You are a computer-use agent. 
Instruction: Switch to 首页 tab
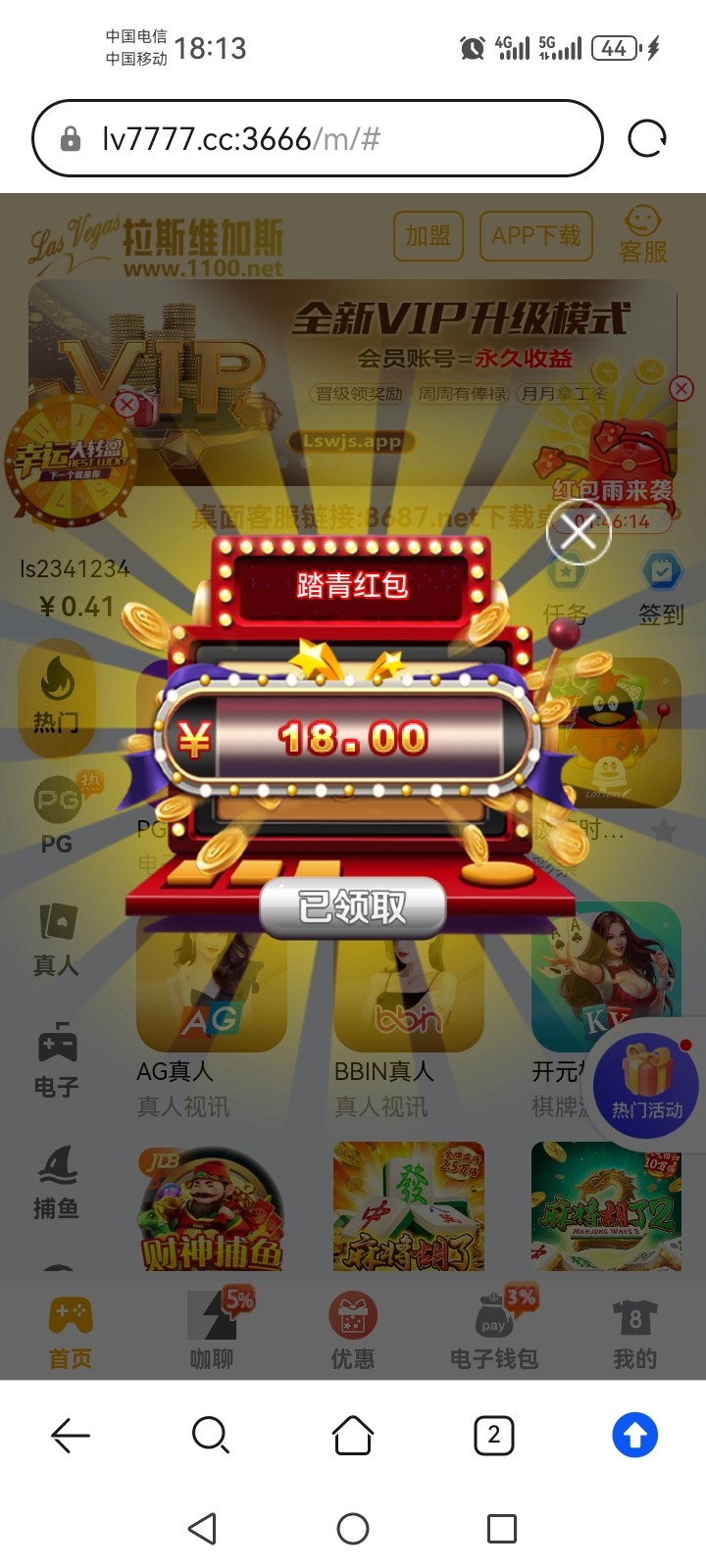tap(71, 1331)
